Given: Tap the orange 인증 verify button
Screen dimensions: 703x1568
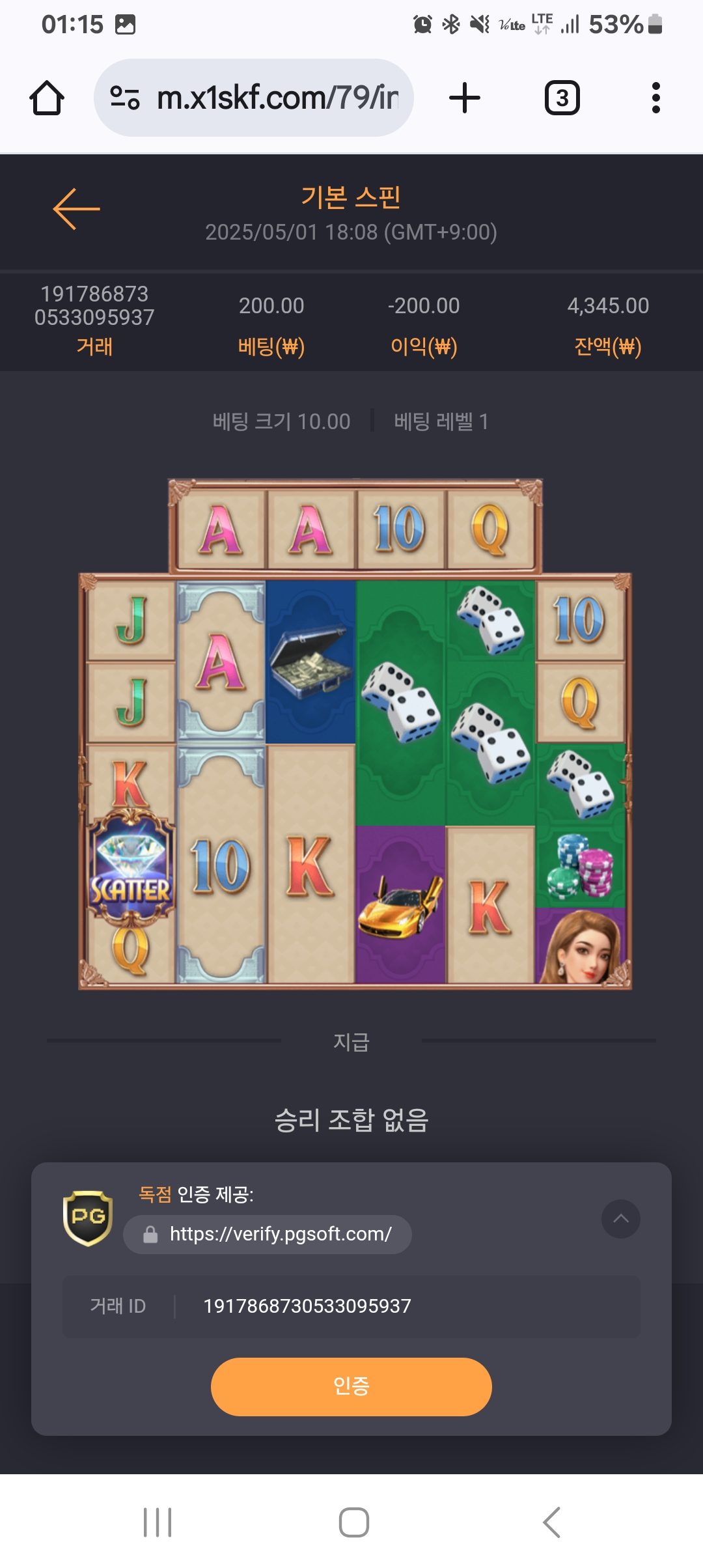Looking at the screenshot, I should (x=351, y=1386).
